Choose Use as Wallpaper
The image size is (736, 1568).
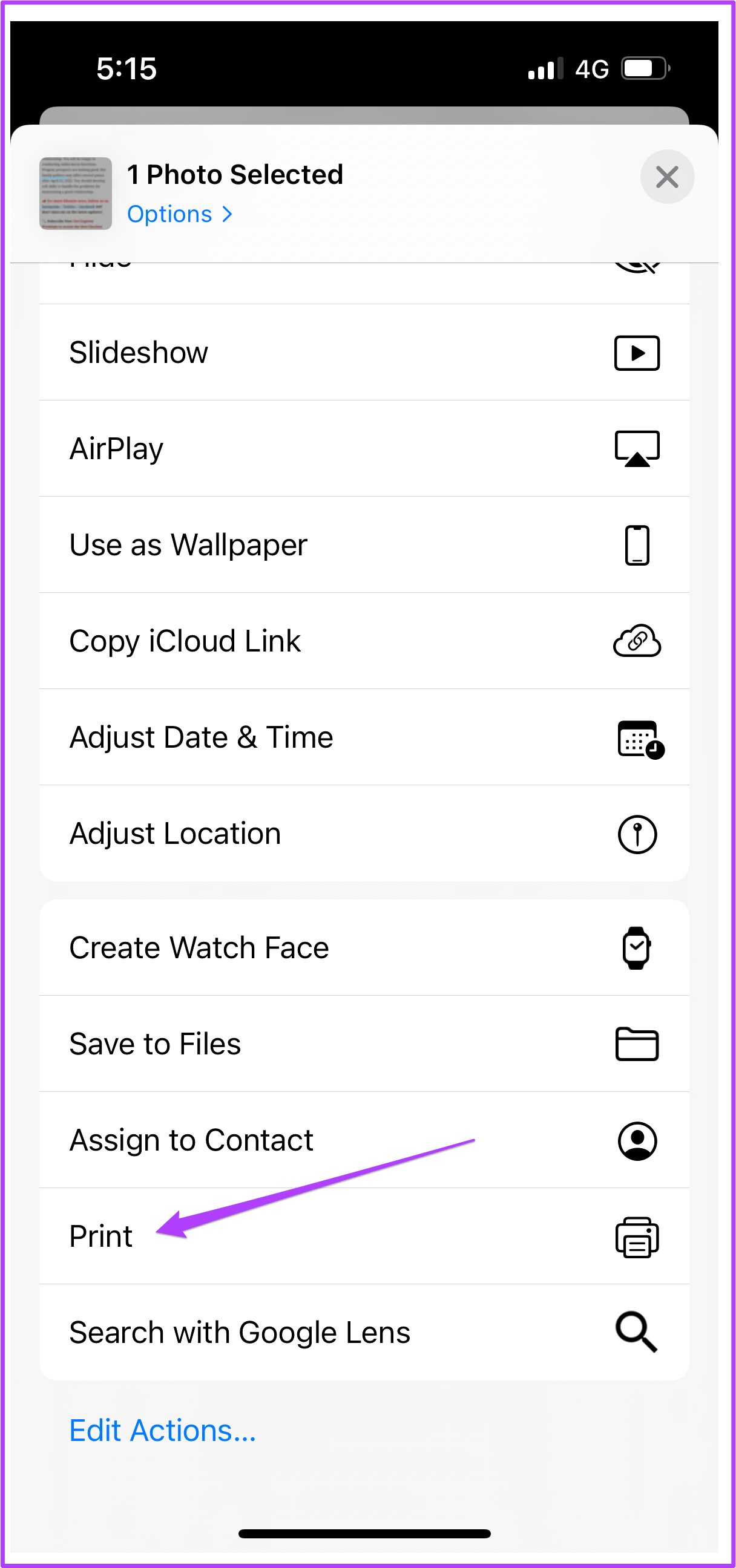tap(364, 545)
